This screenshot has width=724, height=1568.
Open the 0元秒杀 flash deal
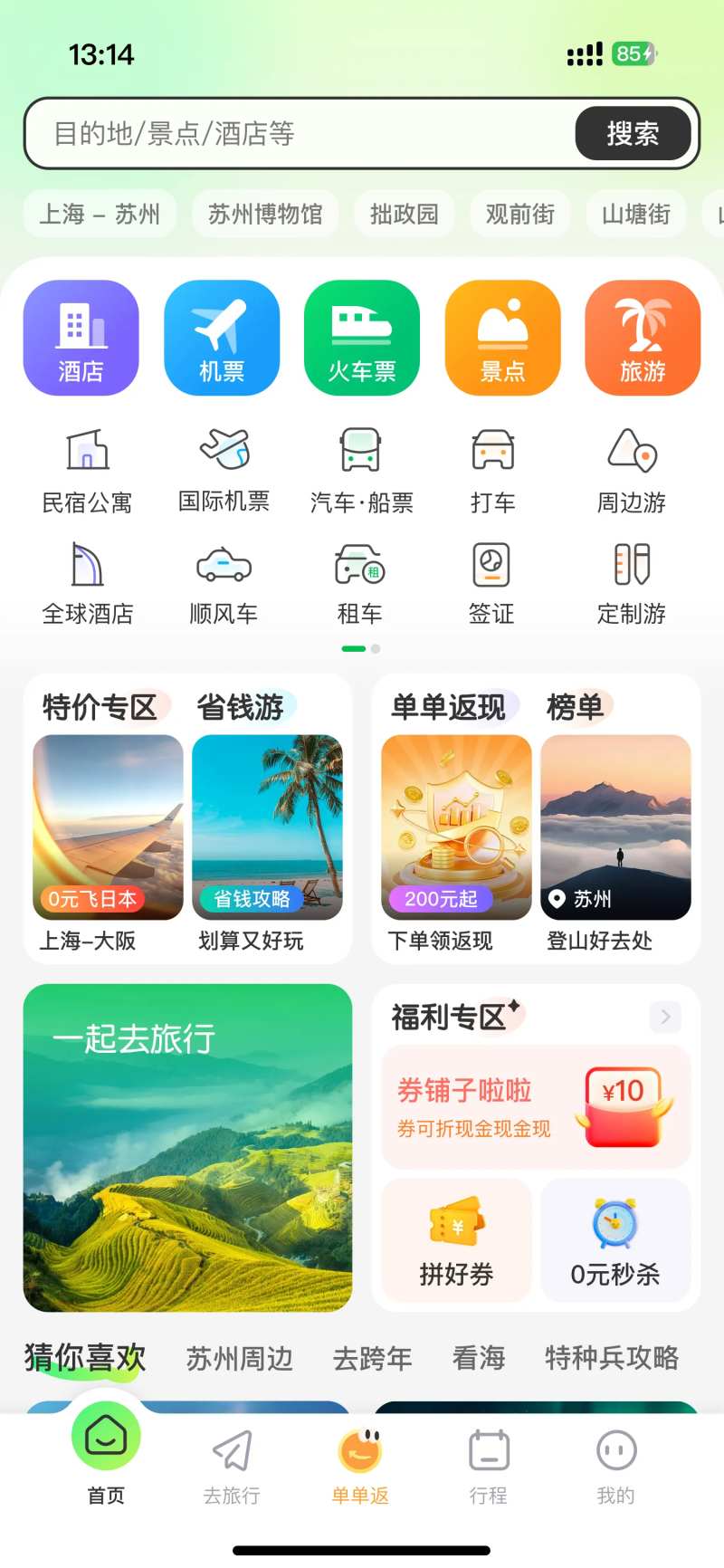point(615,1238)
